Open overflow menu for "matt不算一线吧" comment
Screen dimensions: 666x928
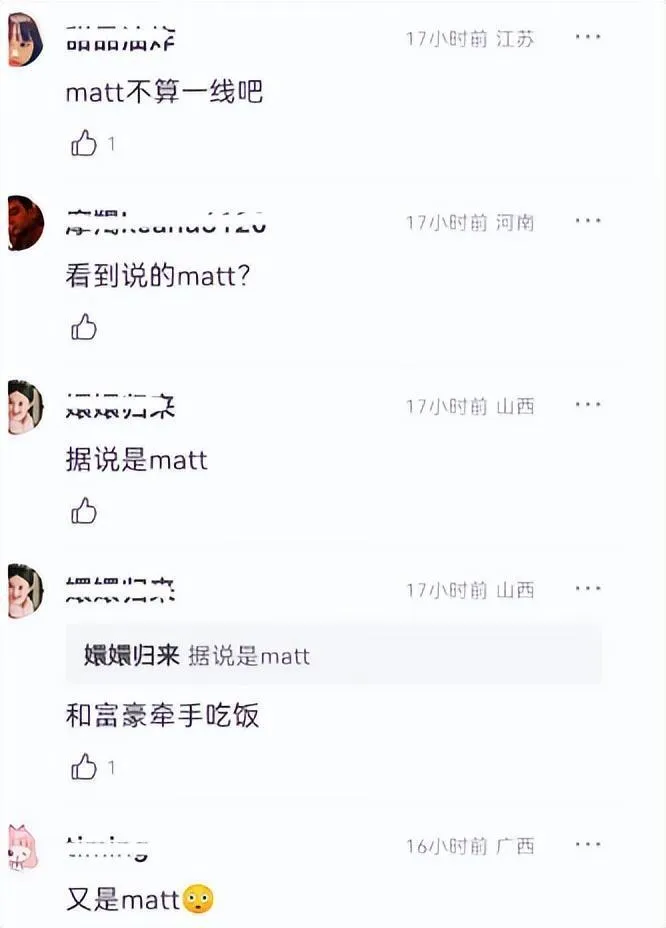[588, 38]
